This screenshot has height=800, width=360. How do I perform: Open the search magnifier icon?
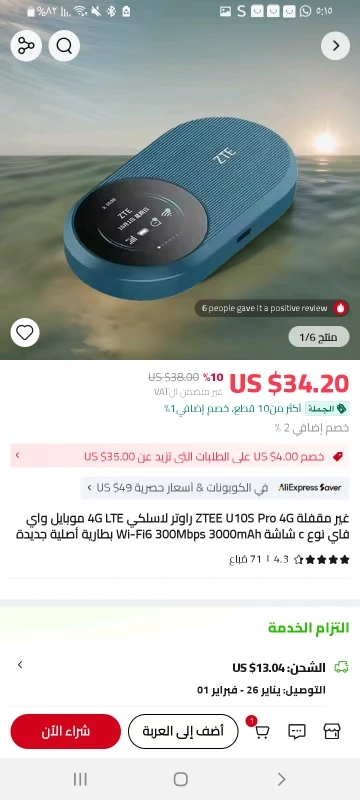pyautogui.click(x=64, y=46)
